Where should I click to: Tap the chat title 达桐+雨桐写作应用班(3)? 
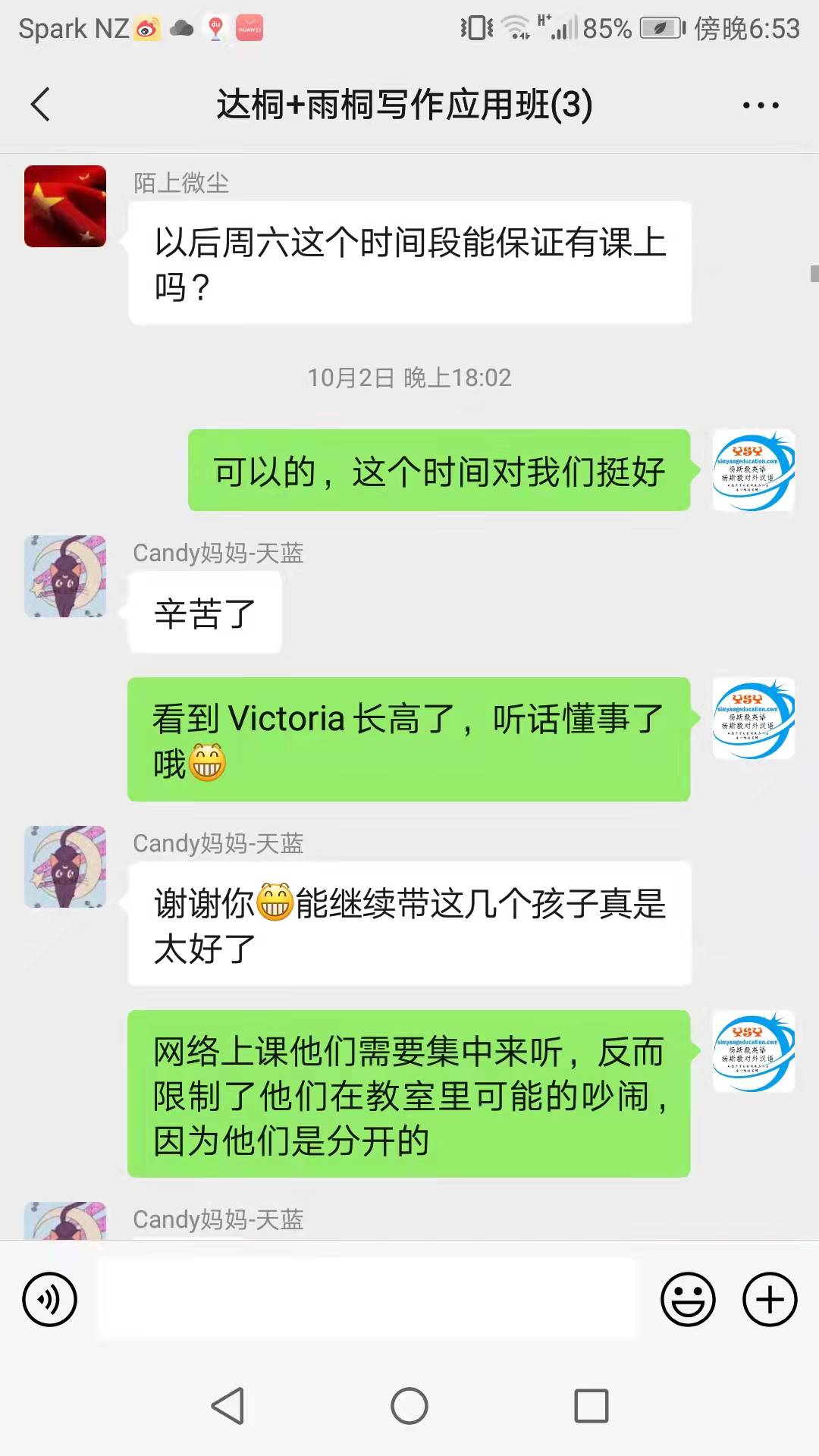point(406,105)
